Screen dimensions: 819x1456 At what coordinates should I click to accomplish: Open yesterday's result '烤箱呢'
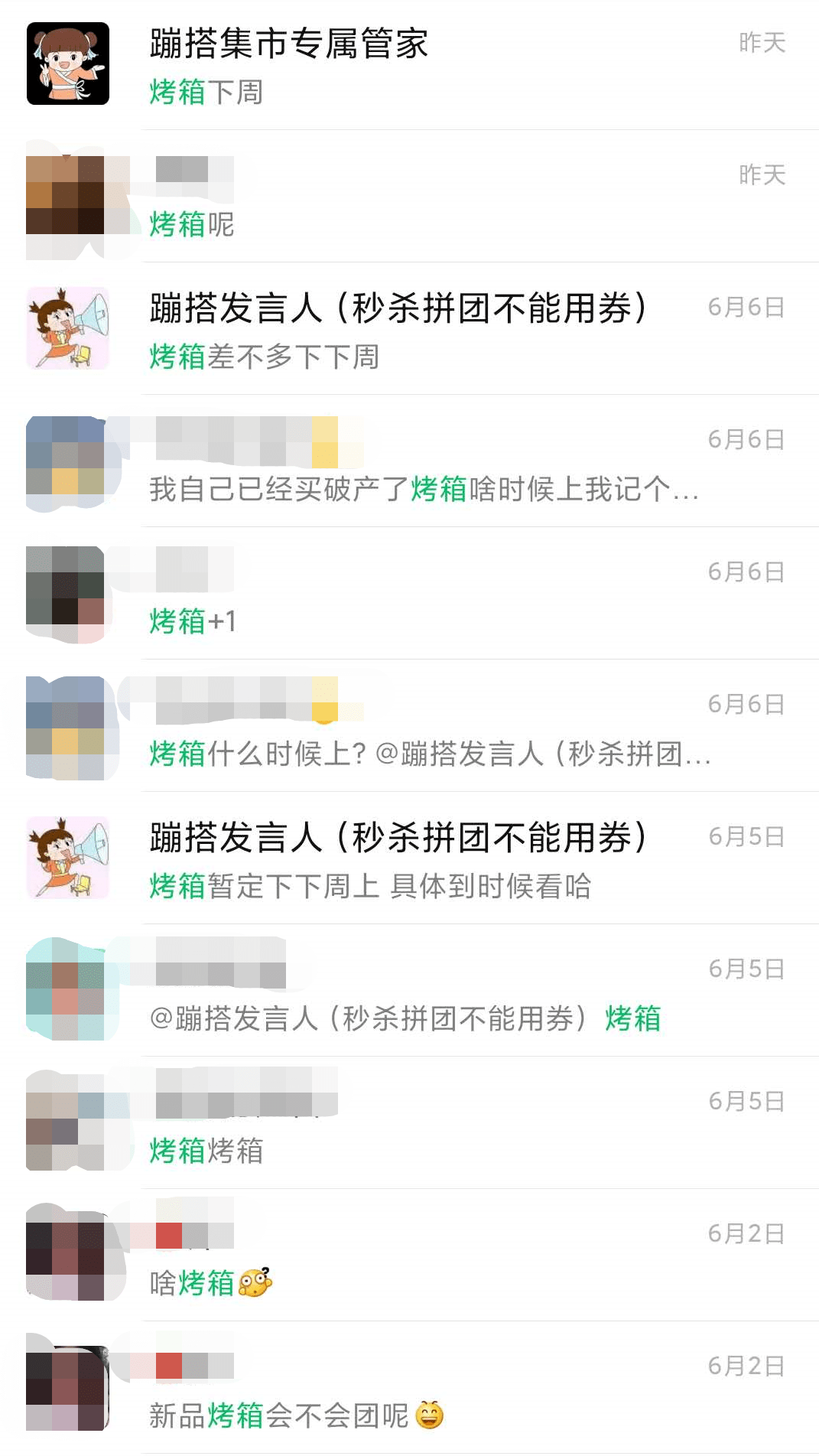pyautogui.click(x=409, y=197)
